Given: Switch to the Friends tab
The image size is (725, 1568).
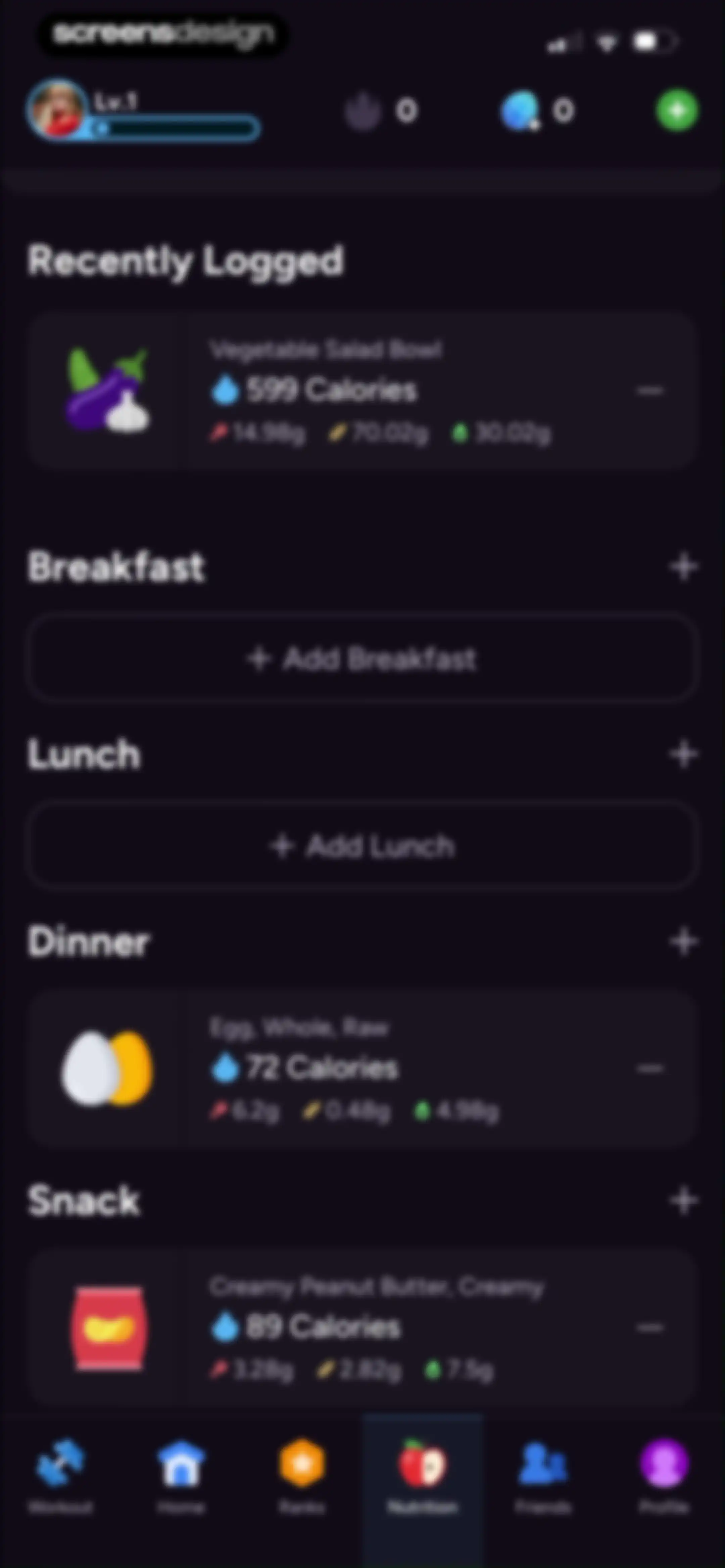Looking at the screenshot, I should pos(543,1475).
